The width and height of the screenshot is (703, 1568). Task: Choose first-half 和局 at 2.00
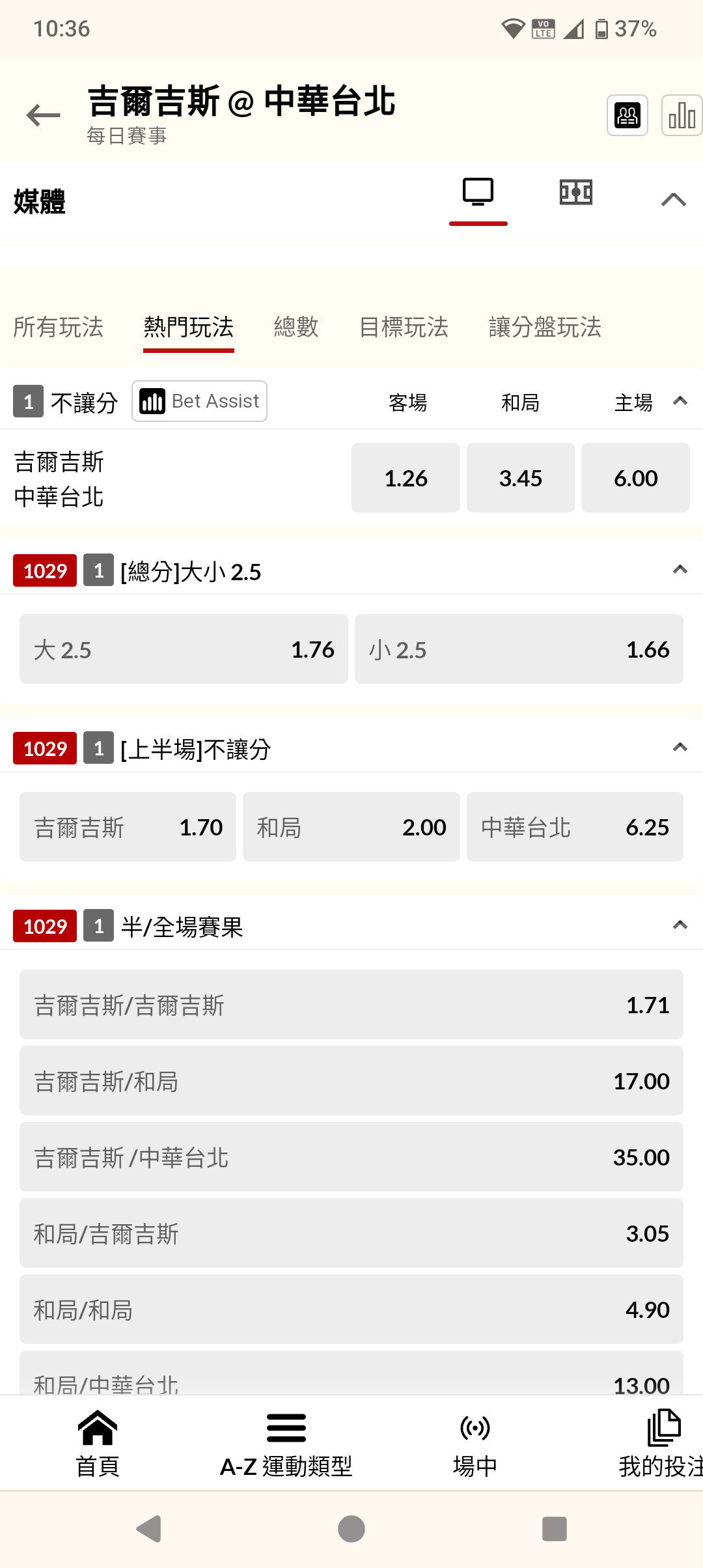[351, 827]
